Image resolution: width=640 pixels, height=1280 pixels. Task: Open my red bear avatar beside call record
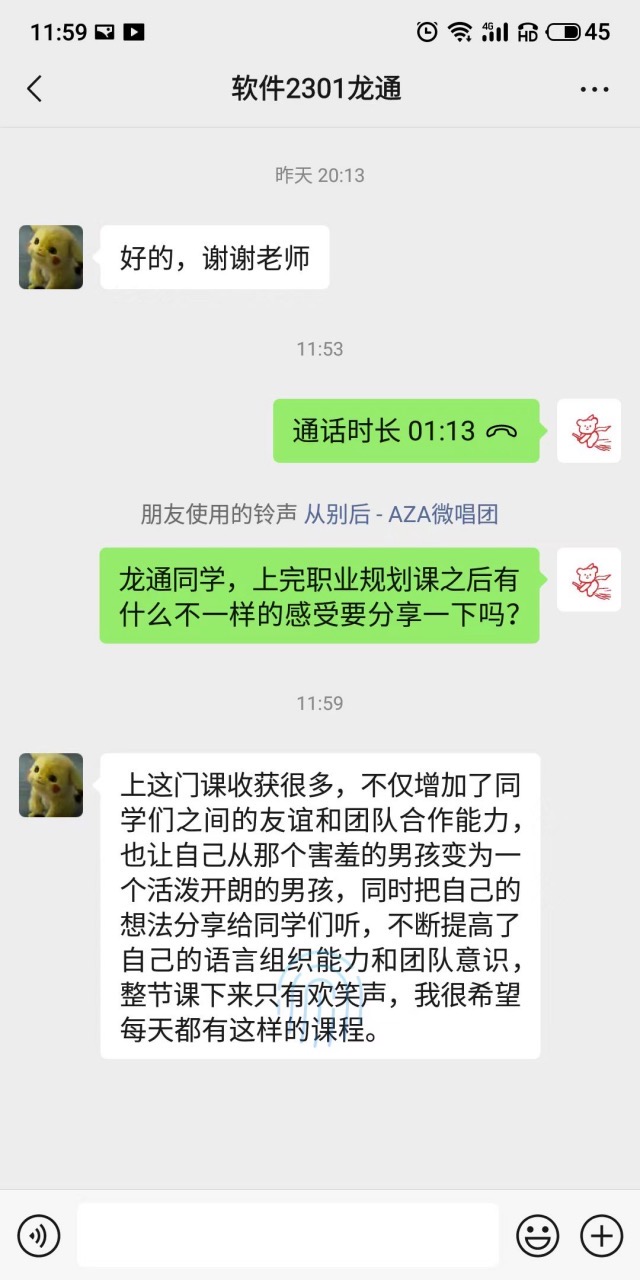pos(589,431)
